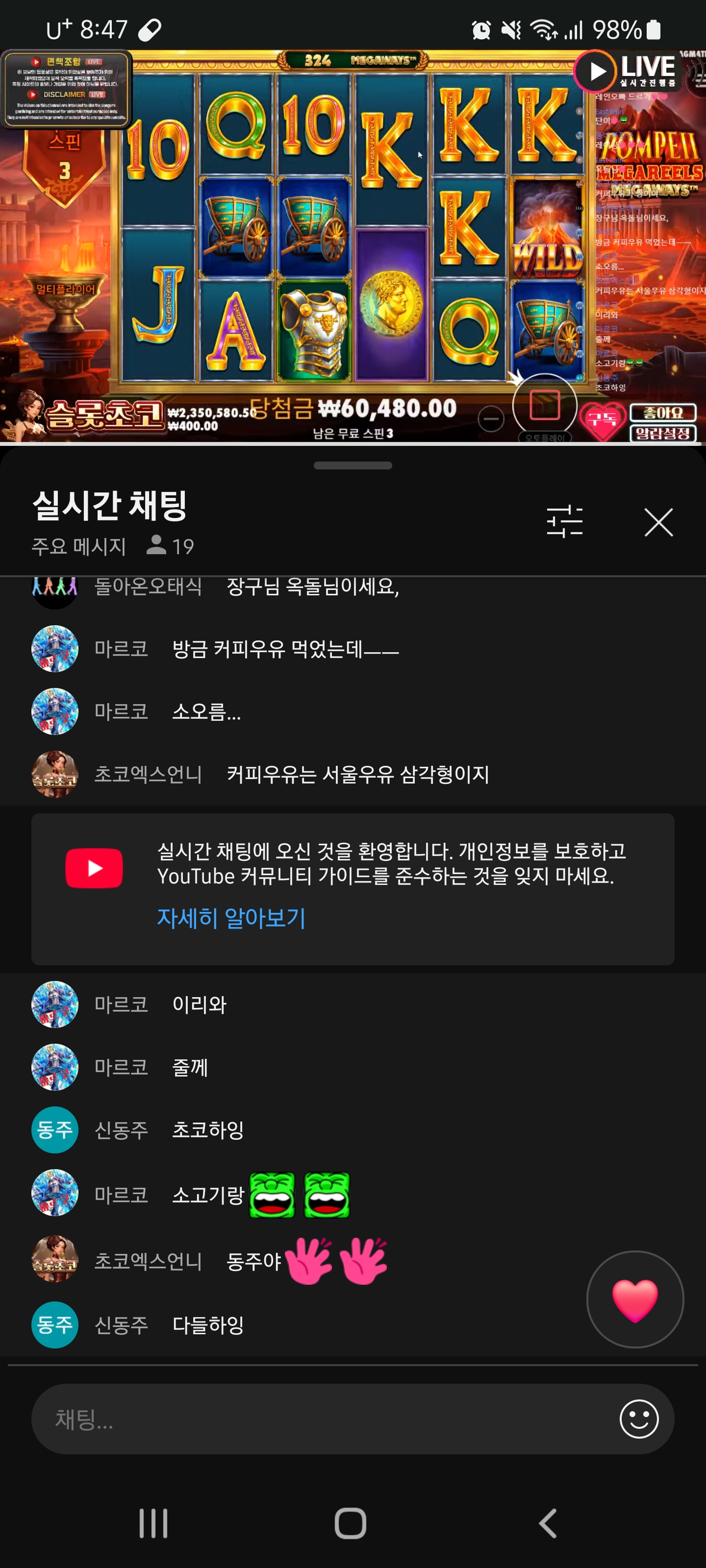This screenshot has height=1568, width=706.
Task: Go back with system back button
Action: tap(548, 1523)
